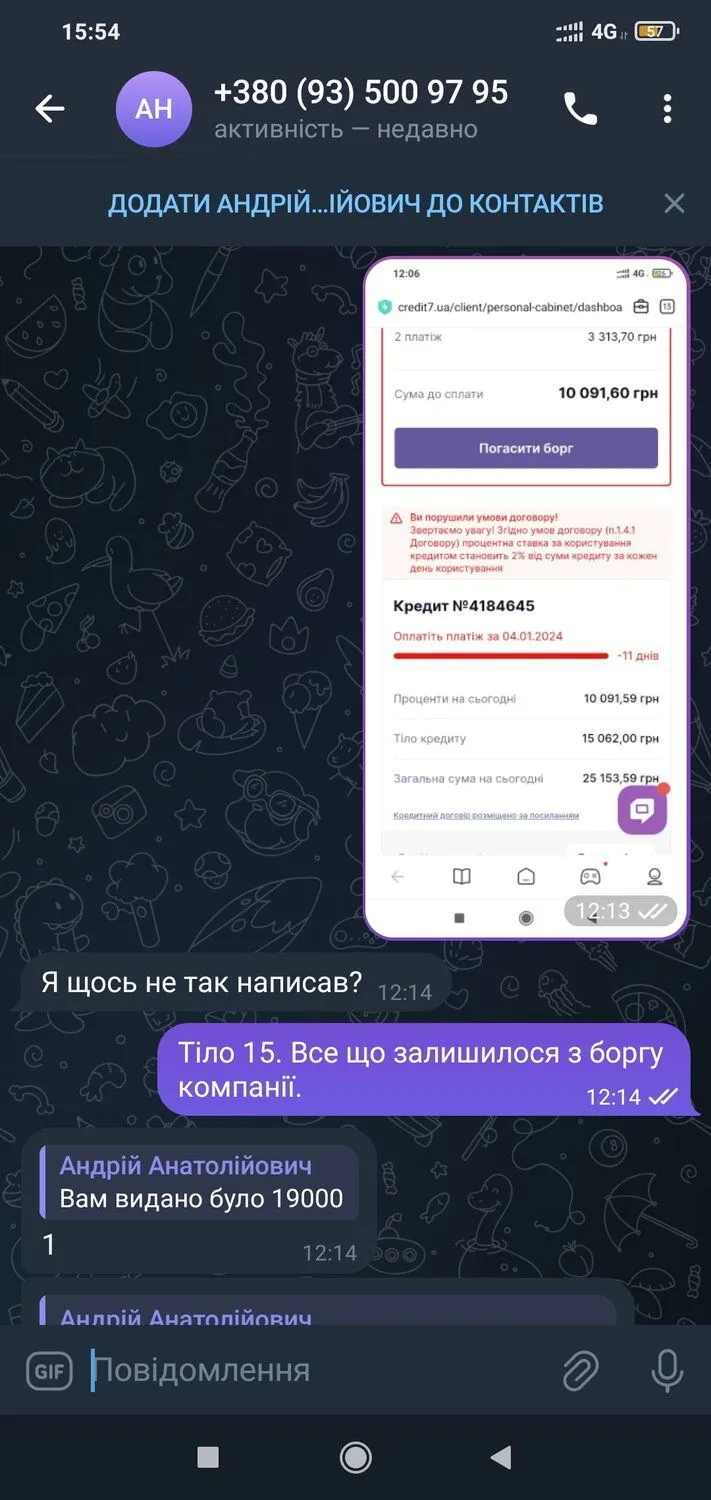The height and width of the screenshot is (1500, 711).
Task: Attach a file with the paperclip
Action: click(580, 1371)
